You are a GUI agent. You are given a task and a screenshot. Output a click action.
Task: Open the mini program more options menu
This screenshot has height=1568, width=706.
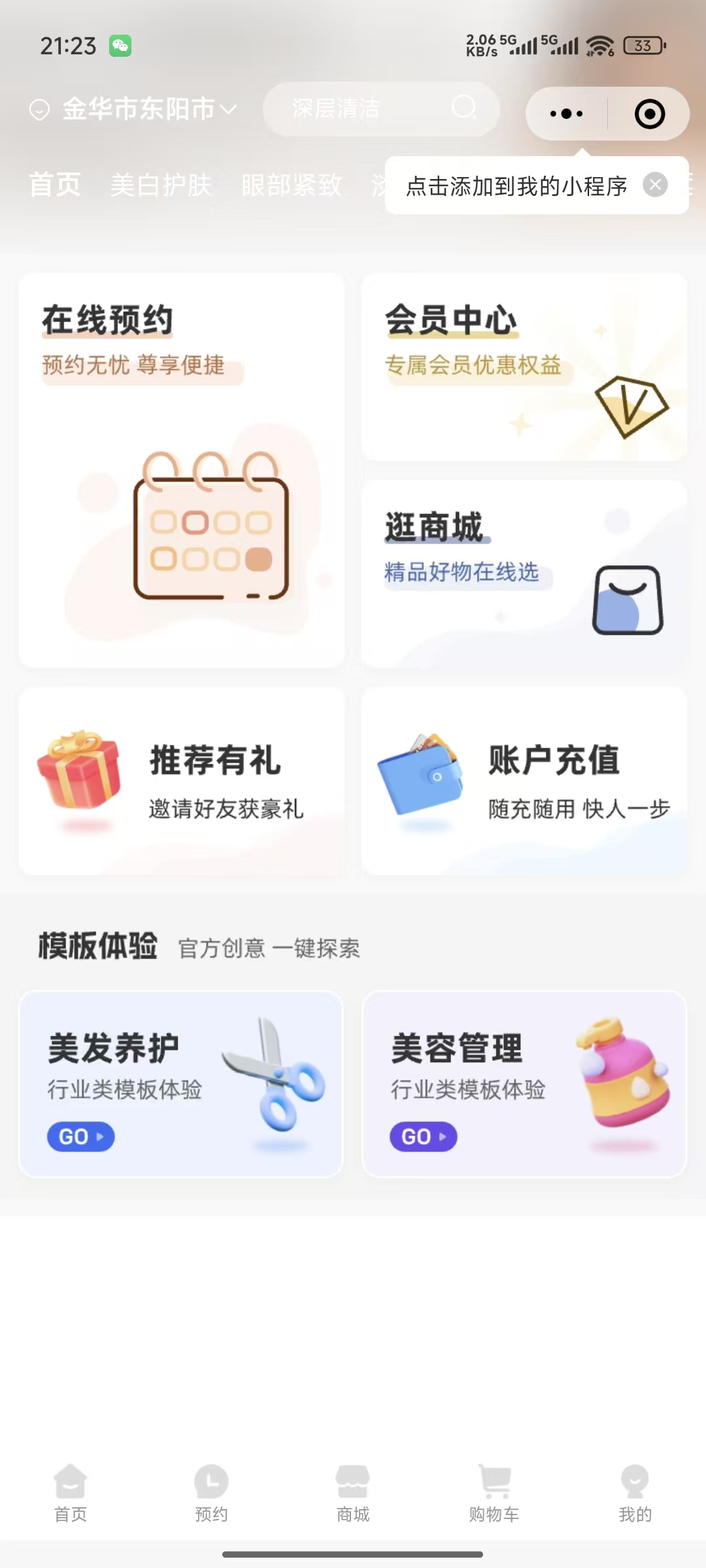pos(566,114)
